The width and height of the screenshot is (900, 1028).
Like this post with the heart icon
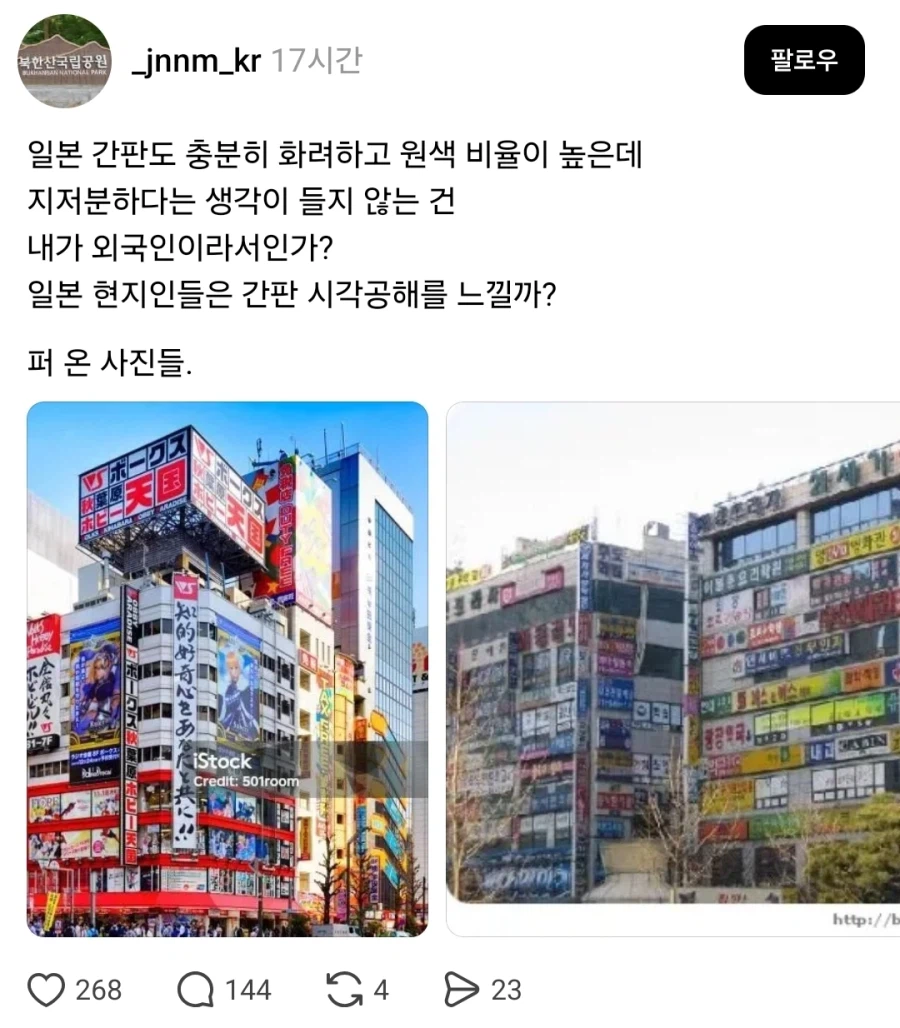tap(46, 990)
